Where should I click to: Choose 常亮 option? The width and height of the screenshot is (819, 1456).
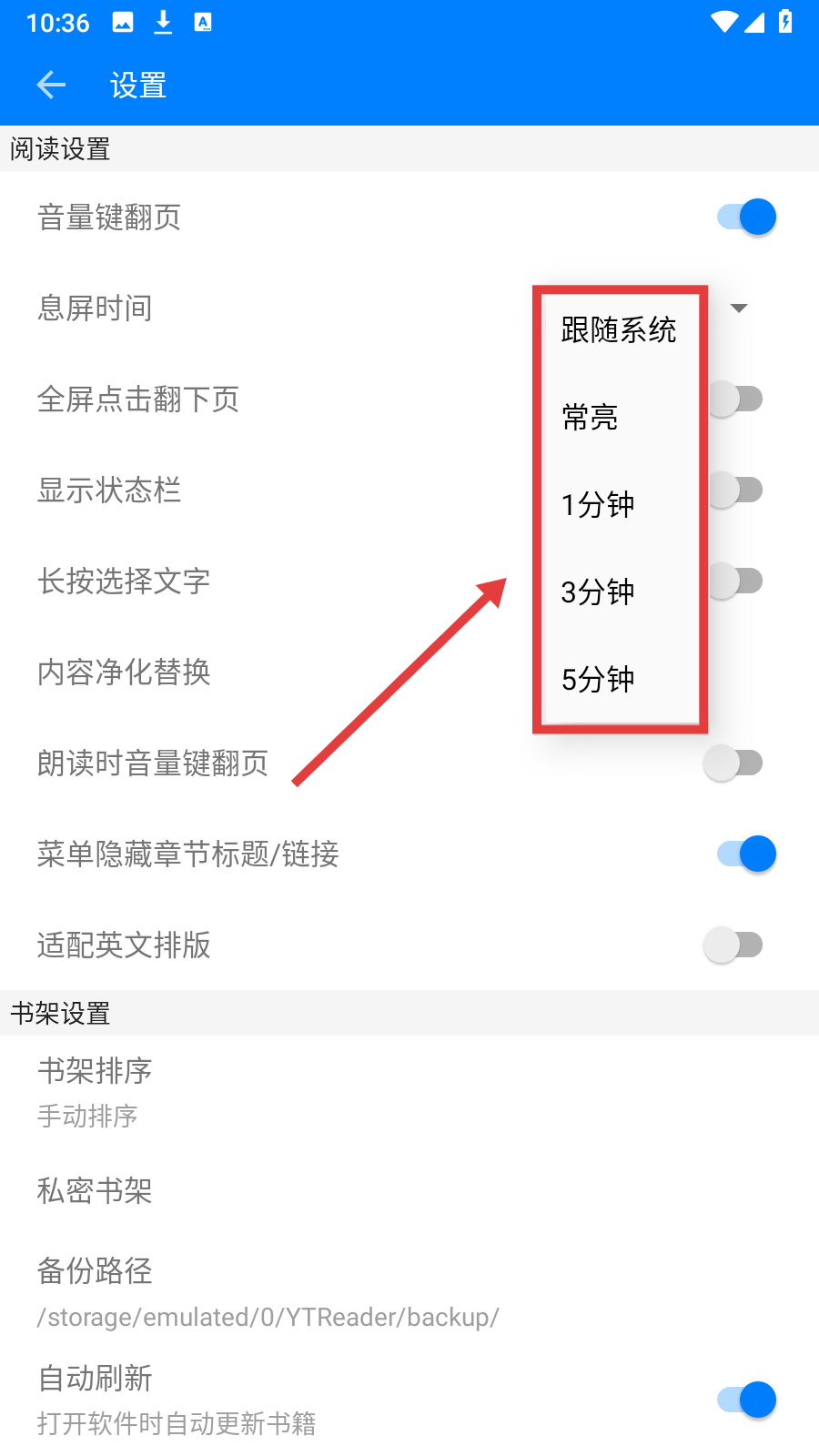[x=619, y=417]
